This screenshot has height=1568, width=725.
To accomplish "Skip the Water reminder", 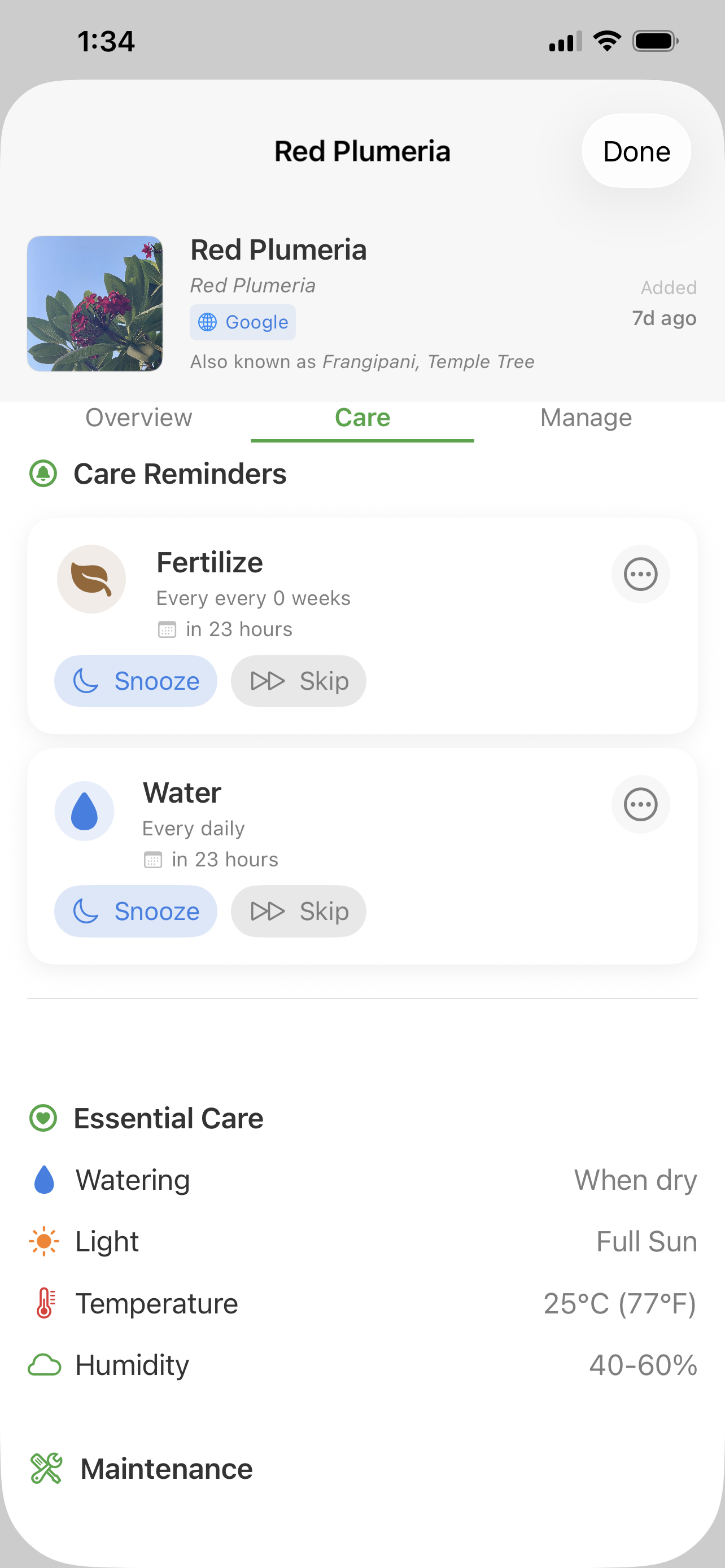I will (298, 911).
